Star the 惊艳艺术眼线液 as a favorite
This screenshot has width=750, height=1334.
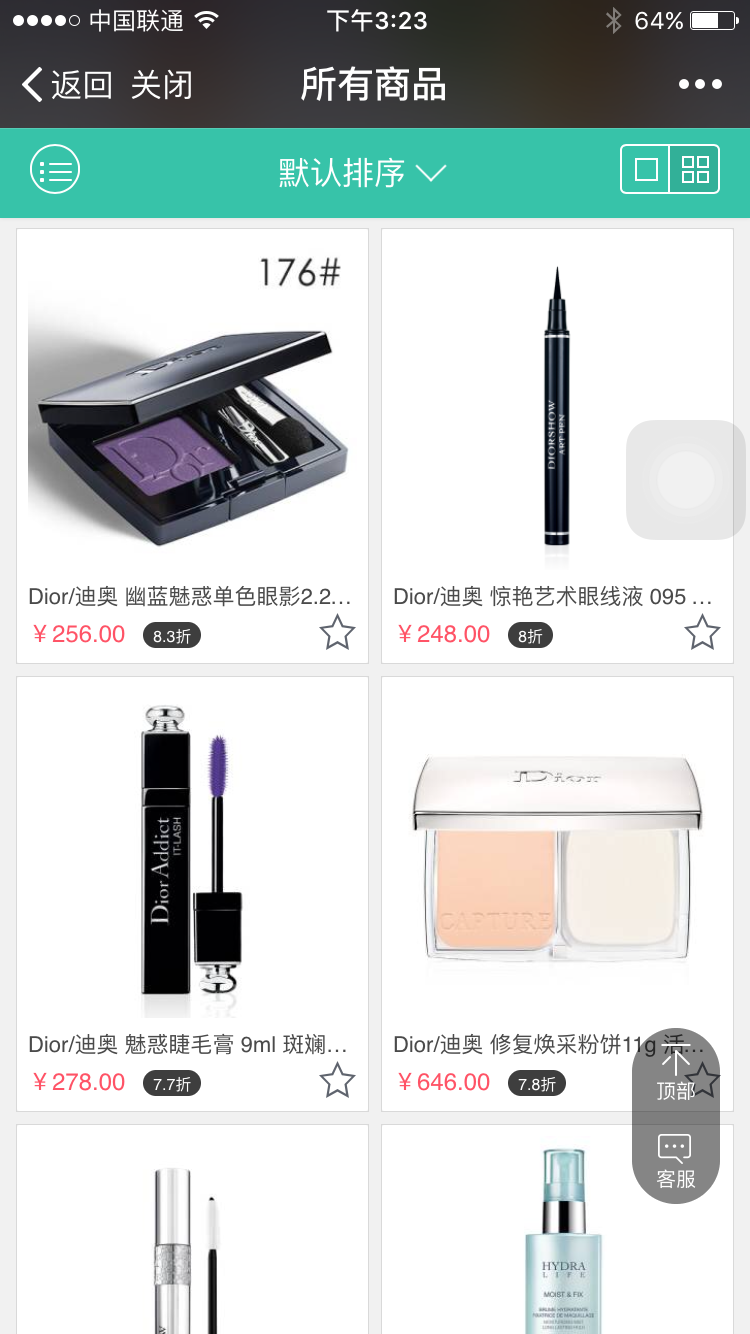click(702, 633)
